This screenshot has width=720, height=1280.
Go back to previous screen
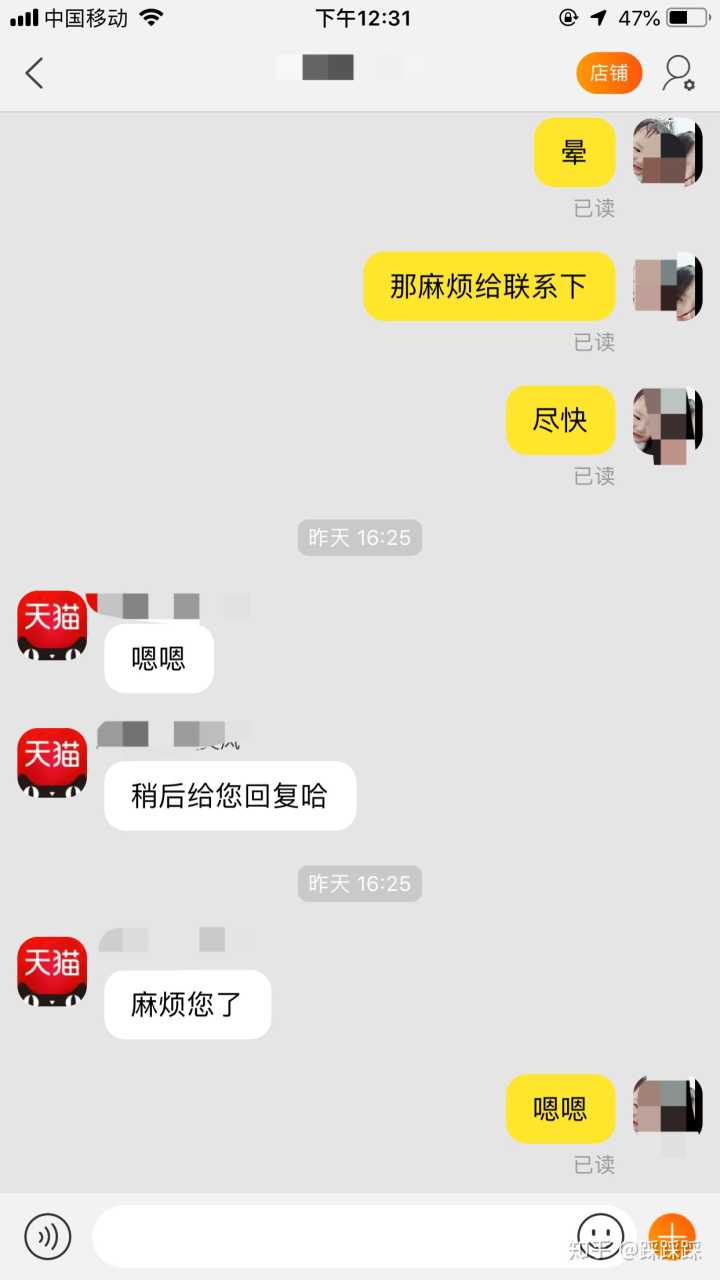pyautogui.click(x=35, y=73)
